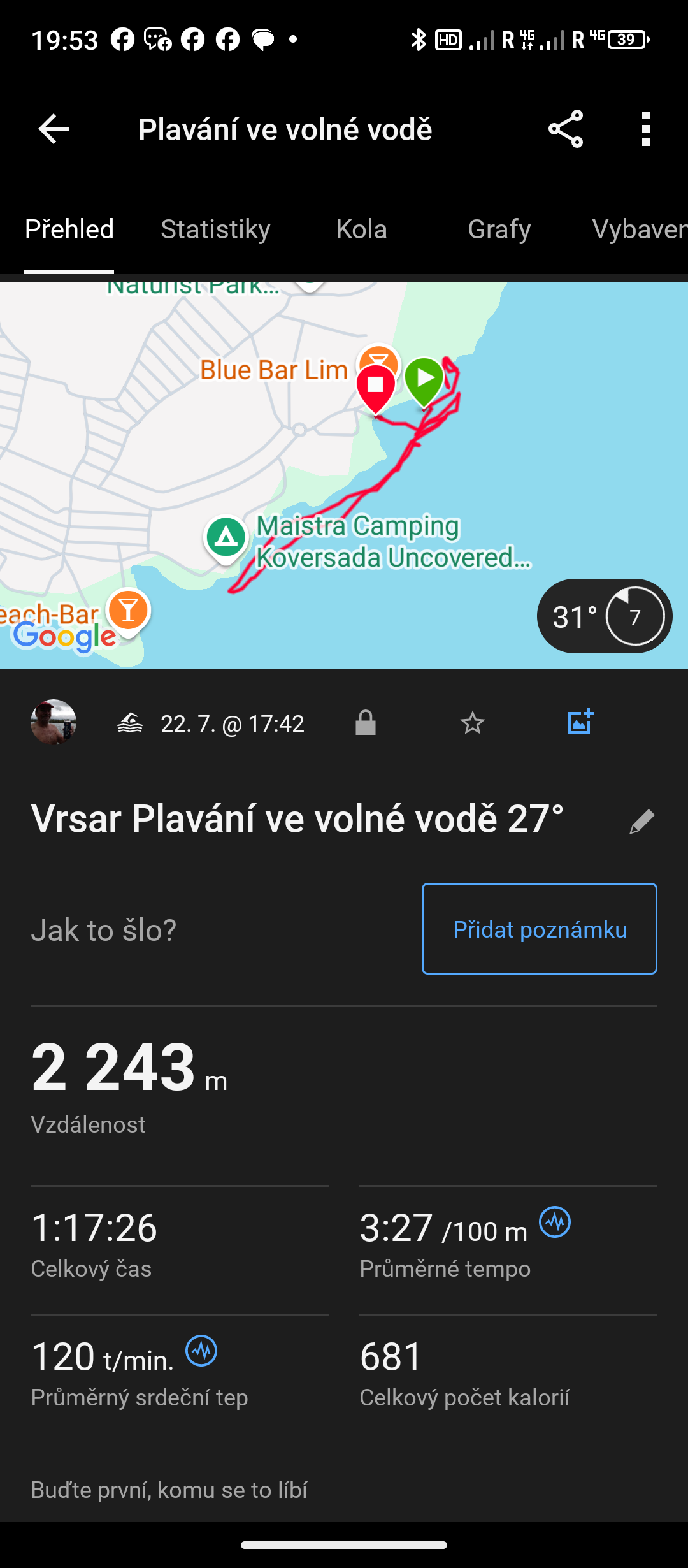The height and width of the screenshot is (1568, 688).
Task: Add a photo to this activity
Action: (580, 722)
